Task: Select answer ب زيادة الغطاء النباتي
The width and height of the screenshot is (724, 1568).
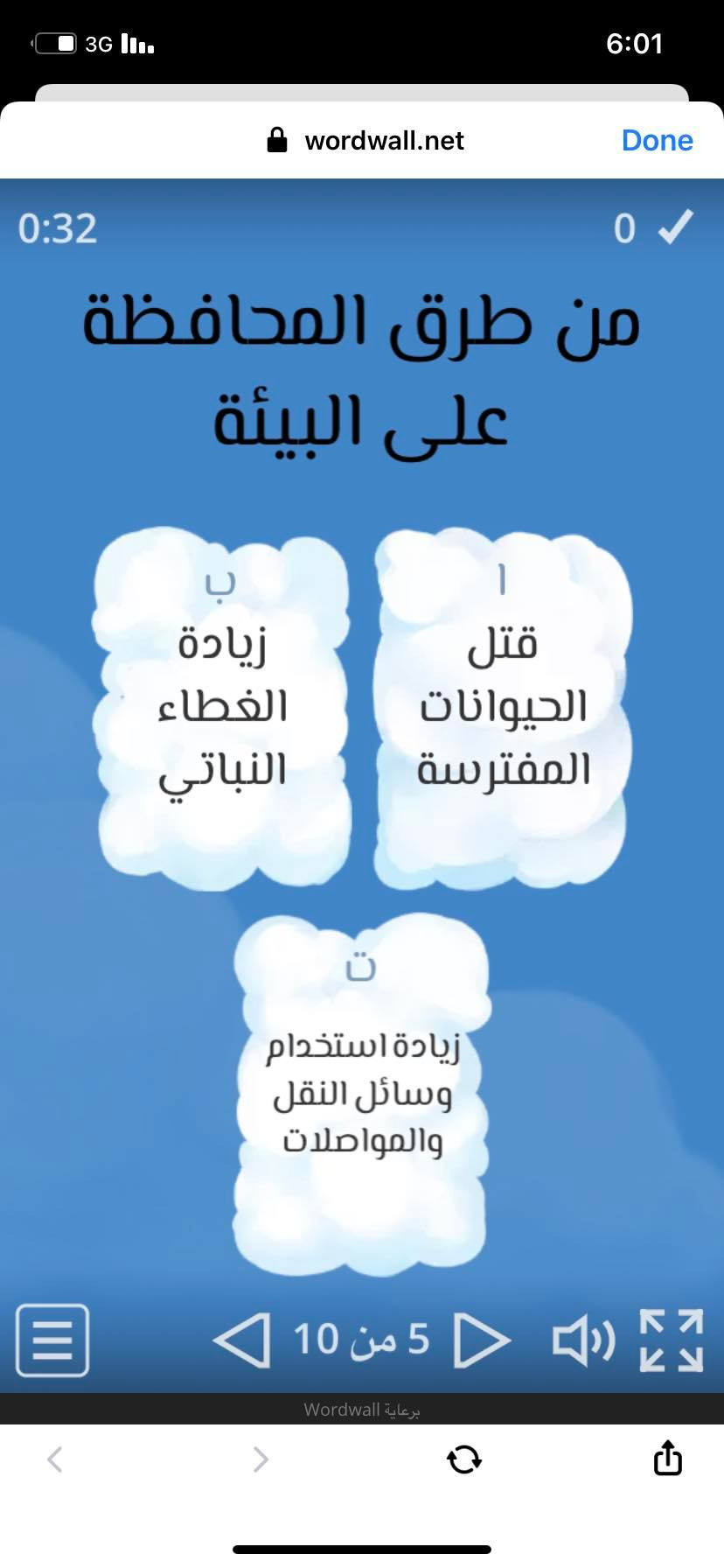Action: coord(223,707)
